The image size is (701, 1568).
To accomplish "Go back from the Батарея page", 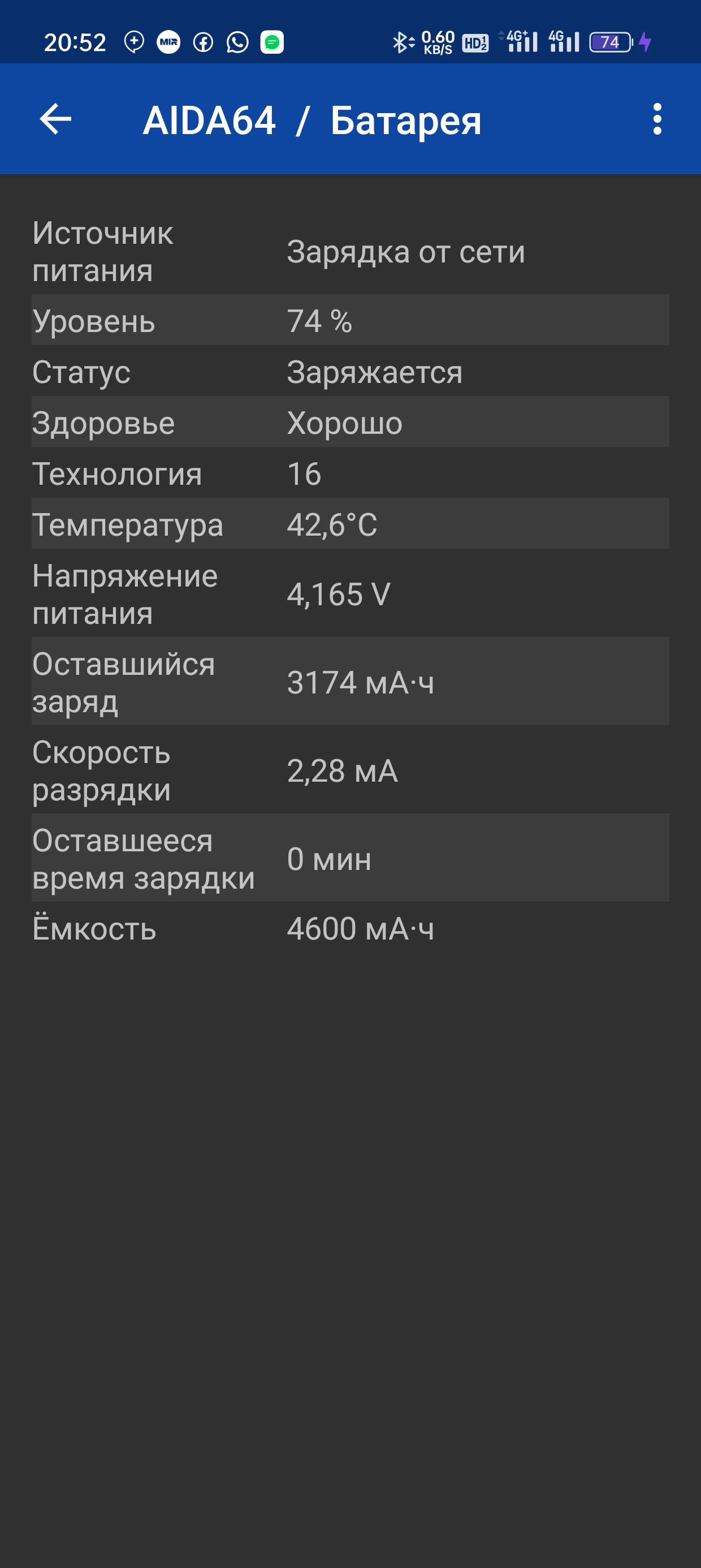I will (x=55, y=119).
